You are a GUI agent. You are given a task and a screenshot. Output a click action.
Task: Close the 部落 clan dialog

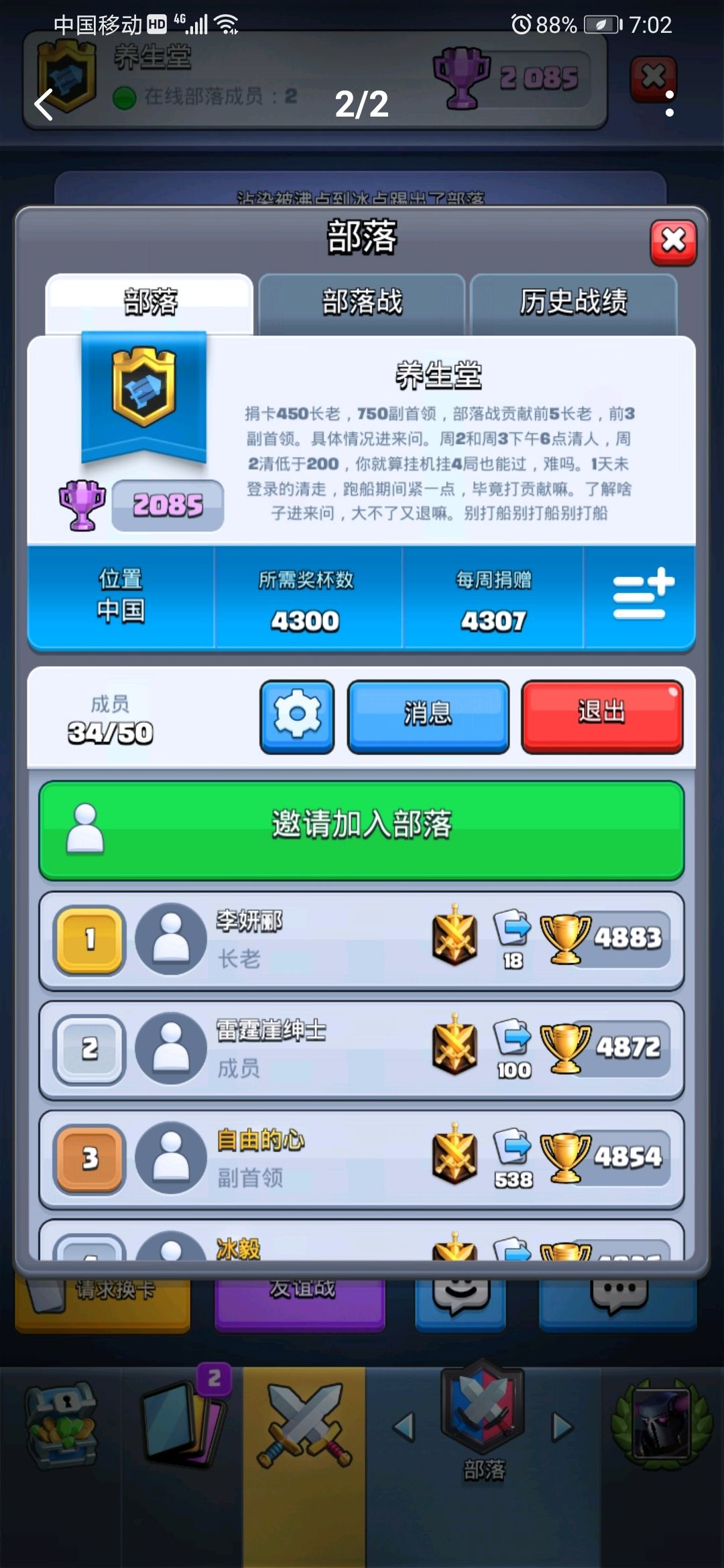click(673, 241)
